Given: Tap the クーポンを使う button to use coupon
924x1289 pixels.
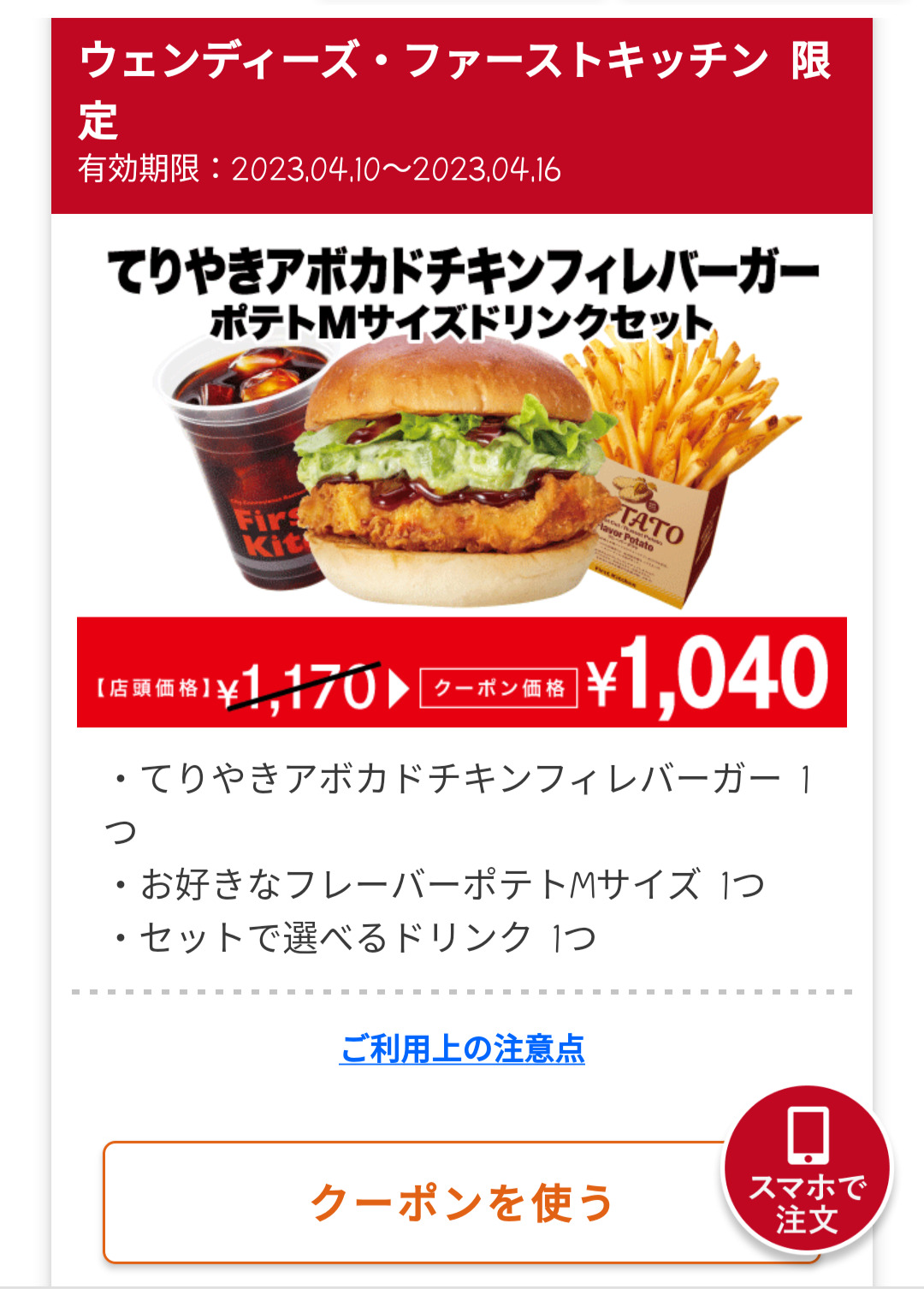Looking at the screenshot, I should tap(411, 1202).
